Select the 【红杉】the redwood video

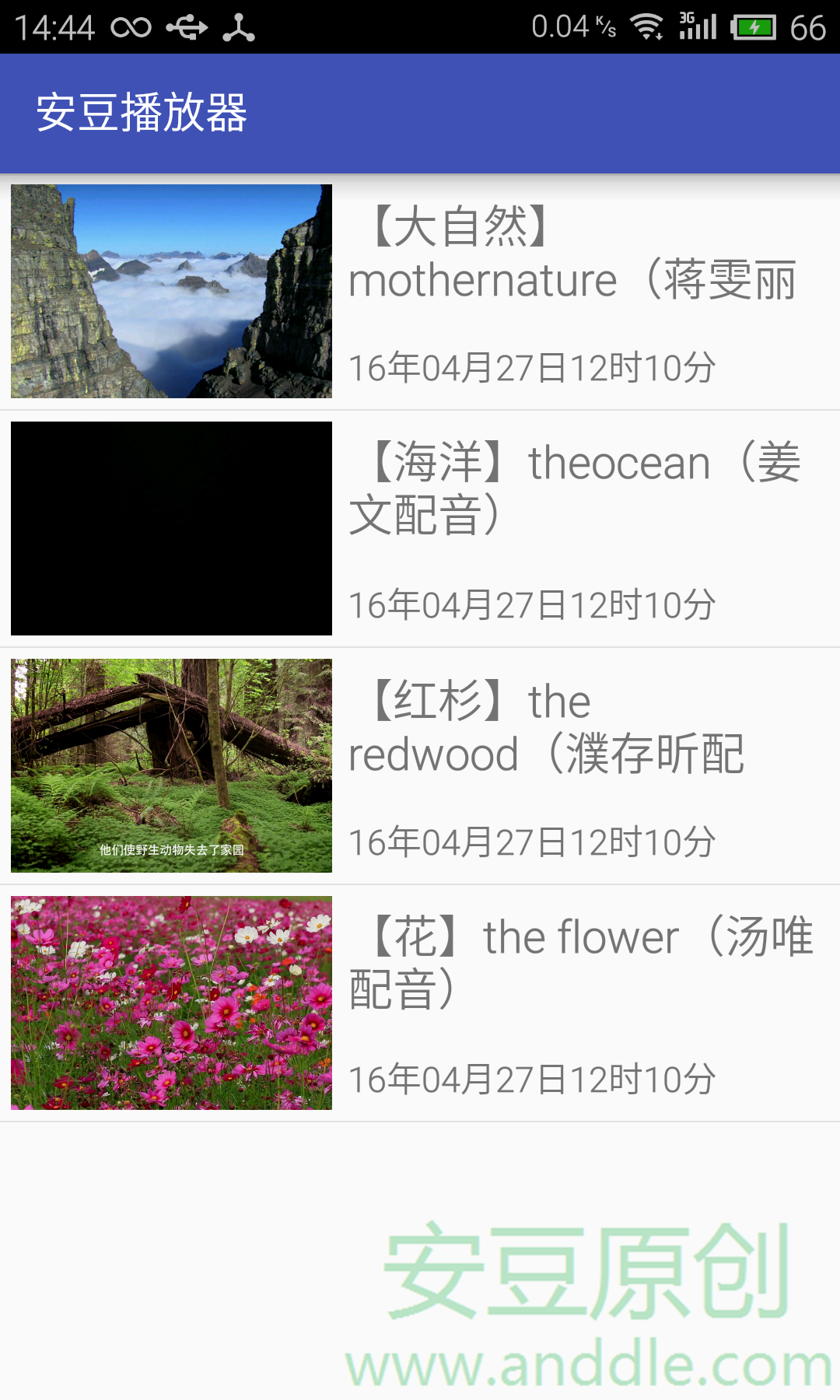[420, 766]
